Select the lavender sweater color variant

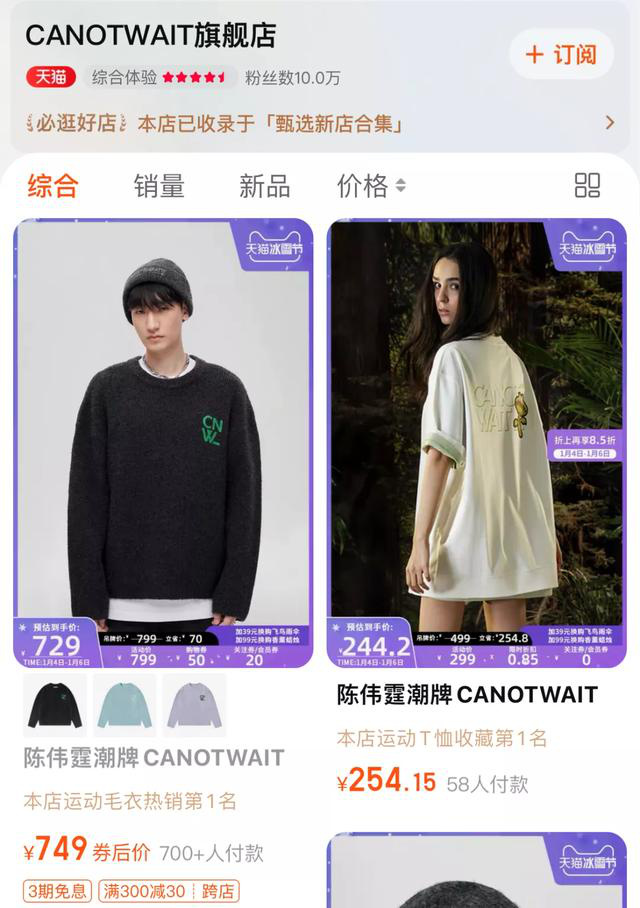194,706
